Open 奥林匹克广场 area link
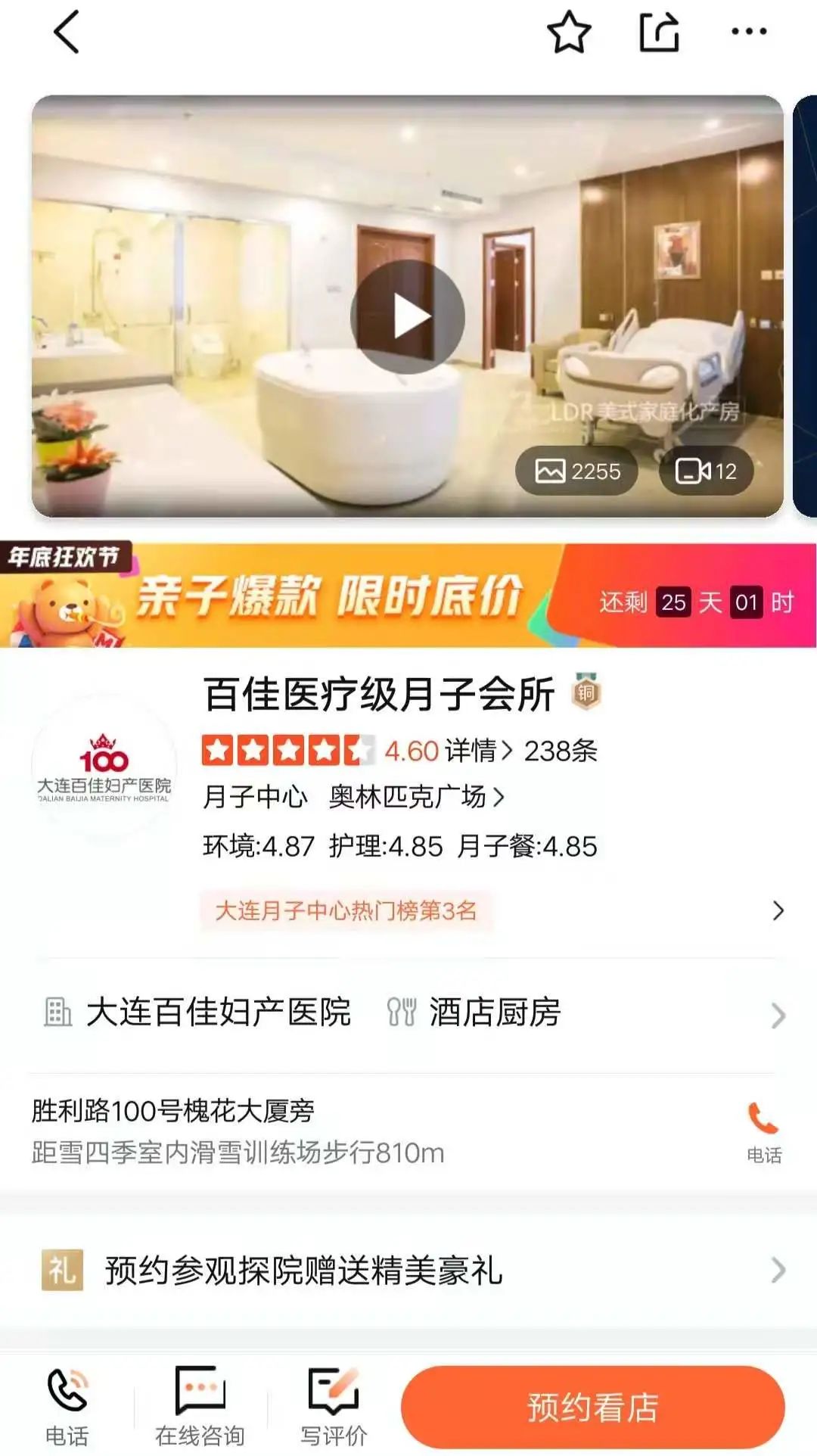This screenshot has height=1456, width=817. click(416, 797)
